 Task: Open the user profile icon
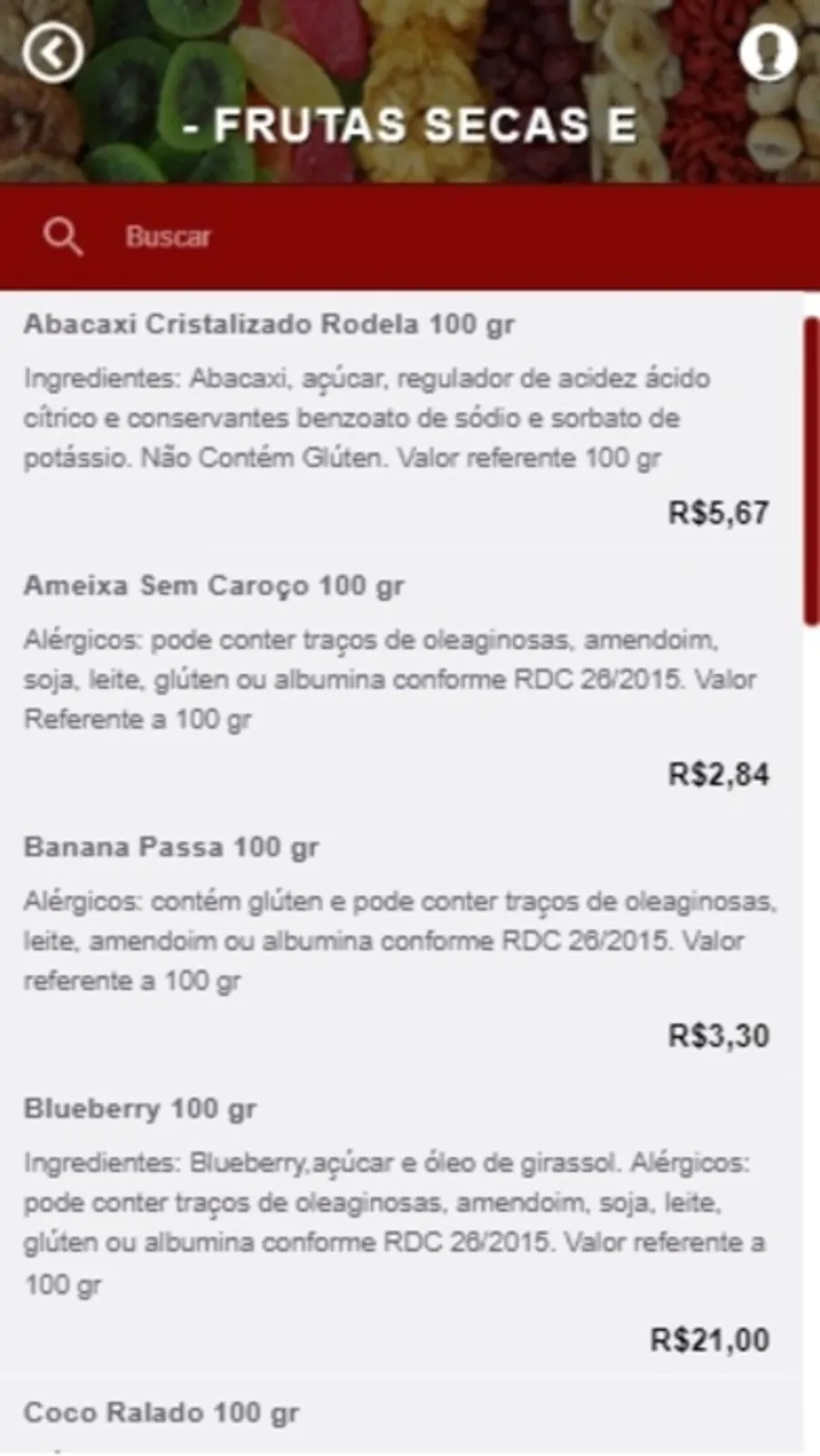point(767,52)
